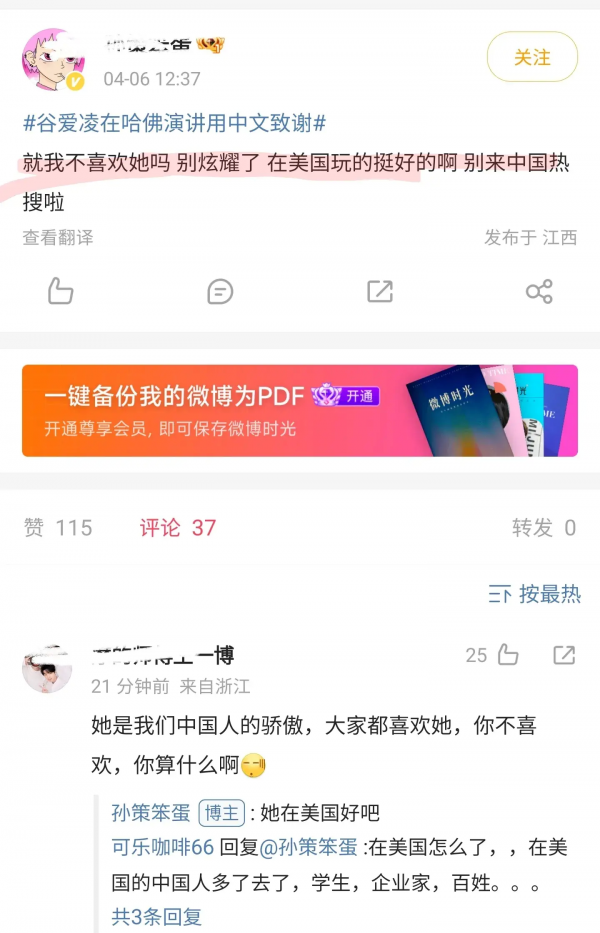The height and width of the screenshot is (933, 600).
Task: Open 孙策笨蛋 profile in replies
Action: pyautogui.click(x=150, y=813)
